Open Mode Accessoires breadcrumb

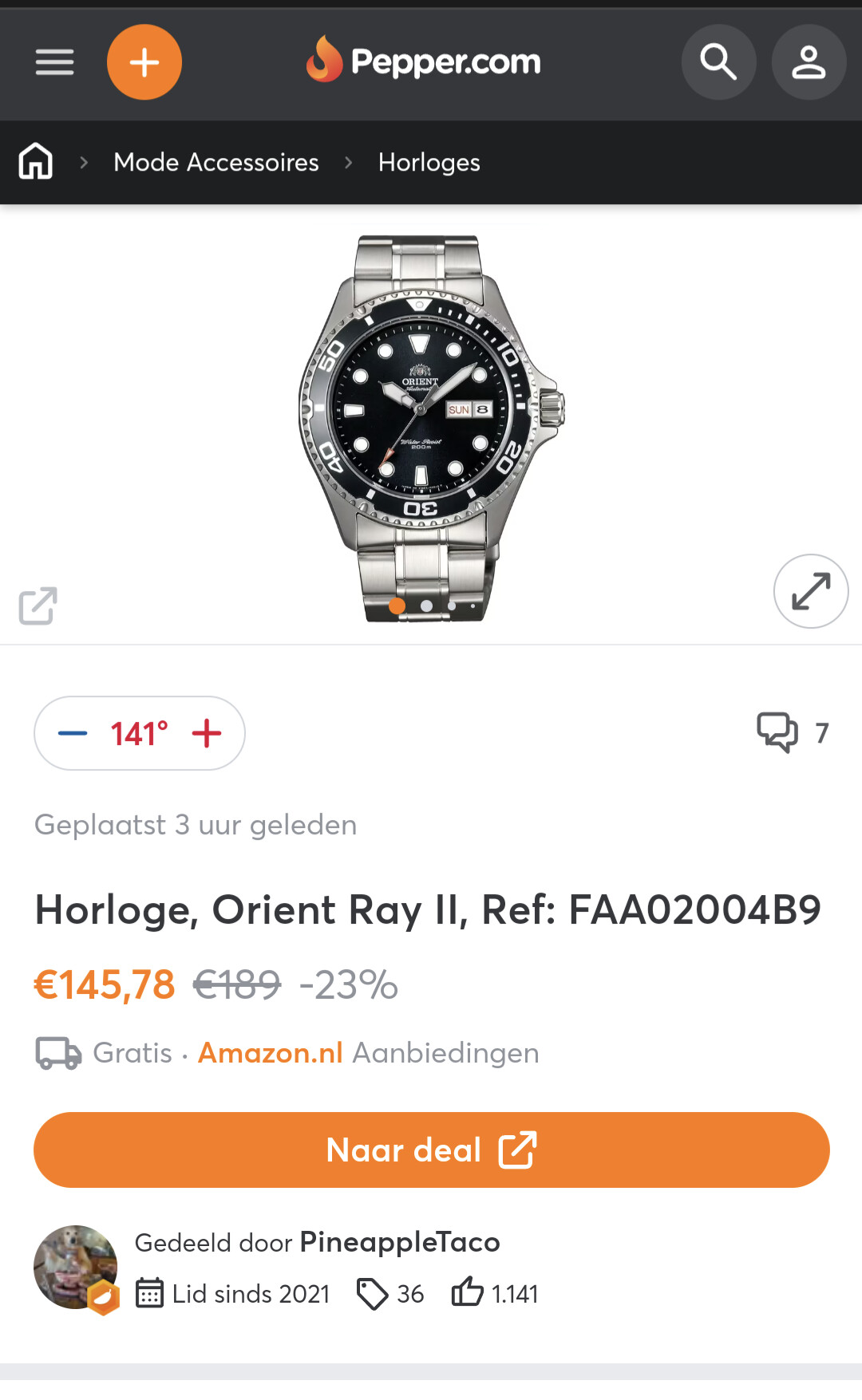pos(216,162)
